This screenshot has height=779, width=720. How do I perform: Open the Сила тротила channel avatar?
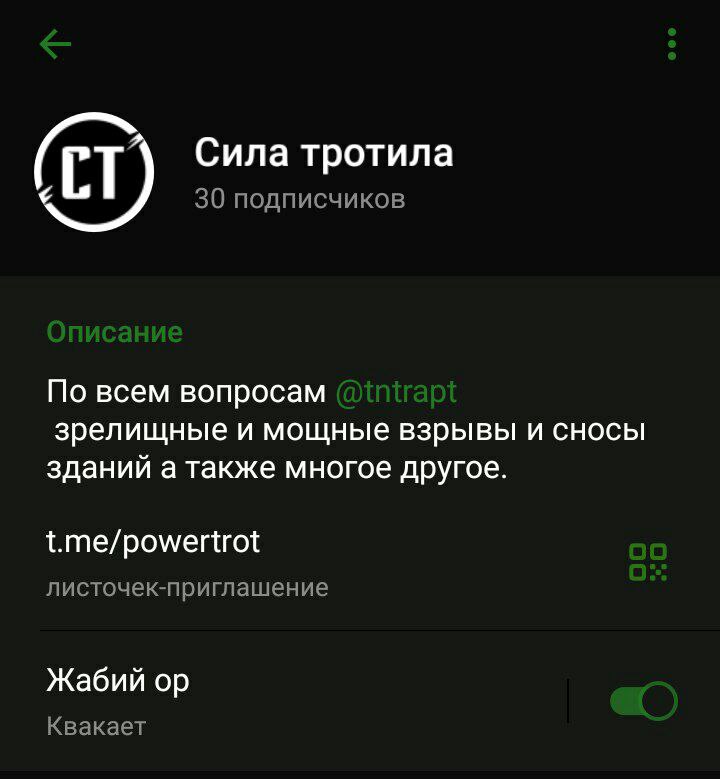95,172
